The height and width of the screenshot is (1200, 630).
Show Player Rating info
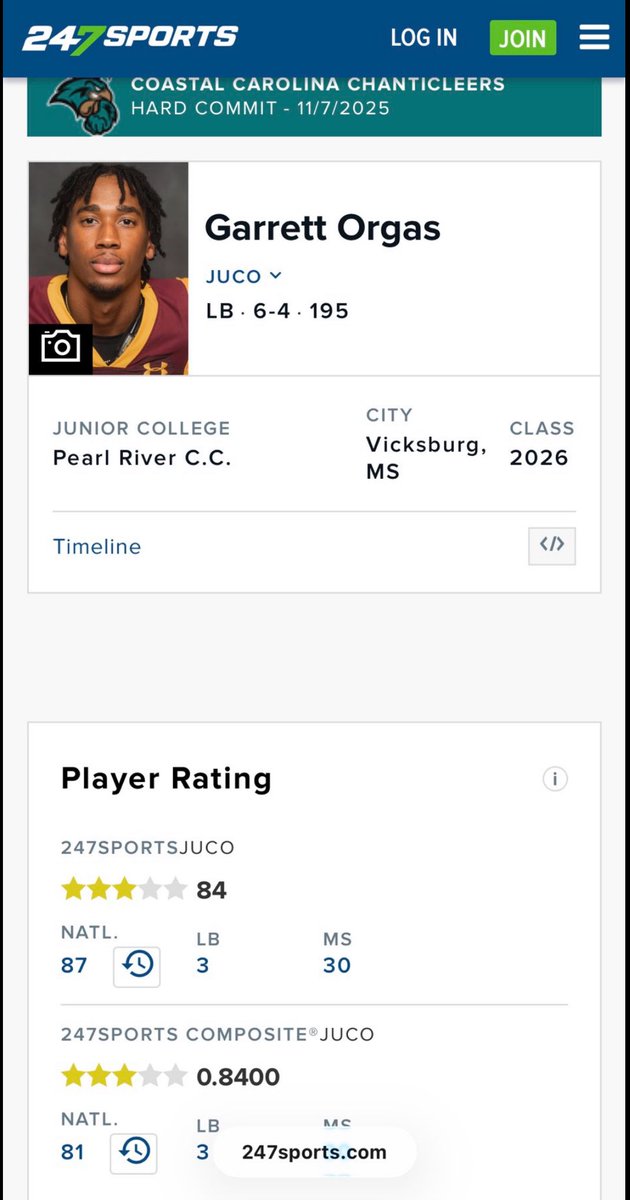tap(555, 779)
